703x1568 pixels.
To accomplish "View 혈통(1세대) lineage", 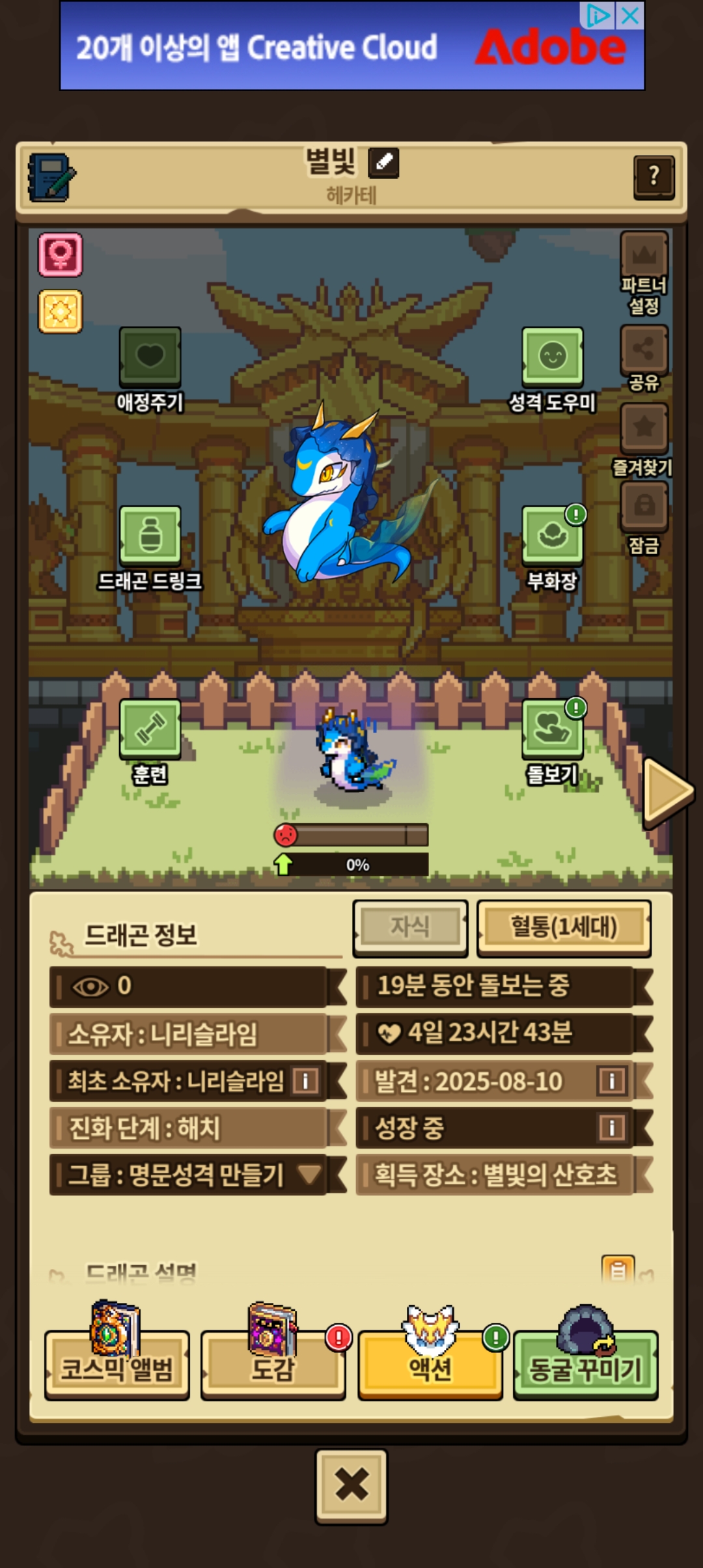I will pyautogui.click(x=564, y=927).
